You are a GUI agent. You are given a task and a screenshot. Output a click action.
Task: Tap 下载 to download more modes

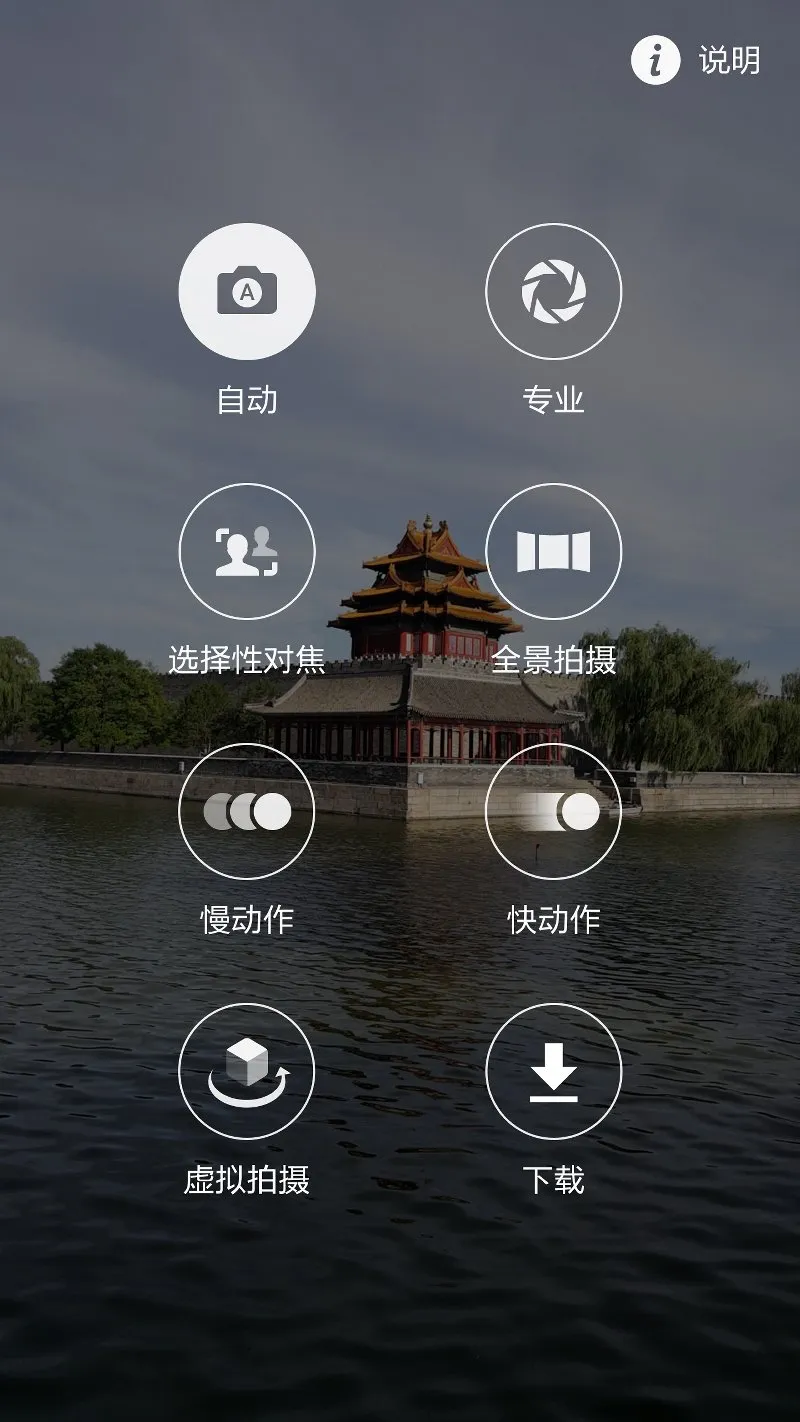click(553, 1071)
